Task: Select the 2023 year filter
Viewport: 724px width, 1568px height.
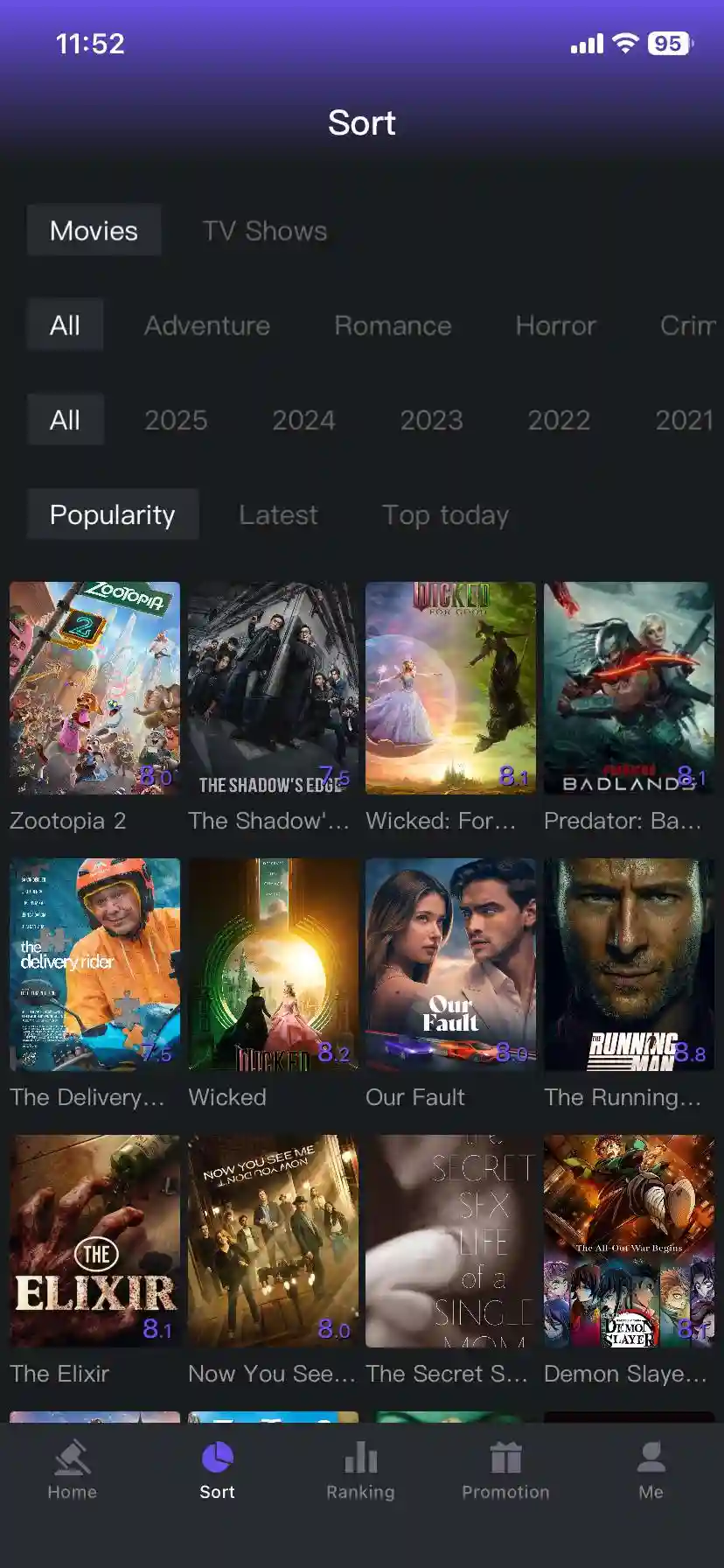Action: (x=431, y=420)
